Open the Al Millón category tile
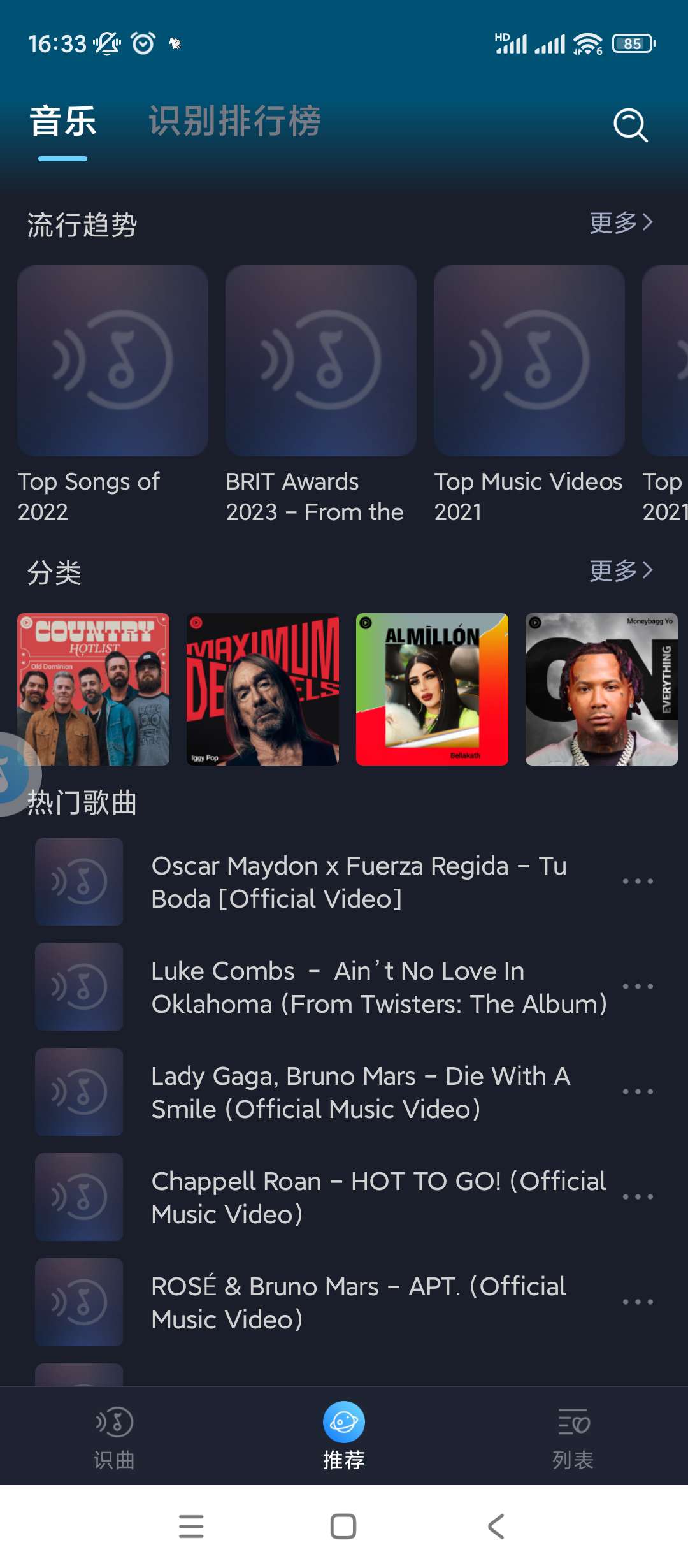 (432, 689)
